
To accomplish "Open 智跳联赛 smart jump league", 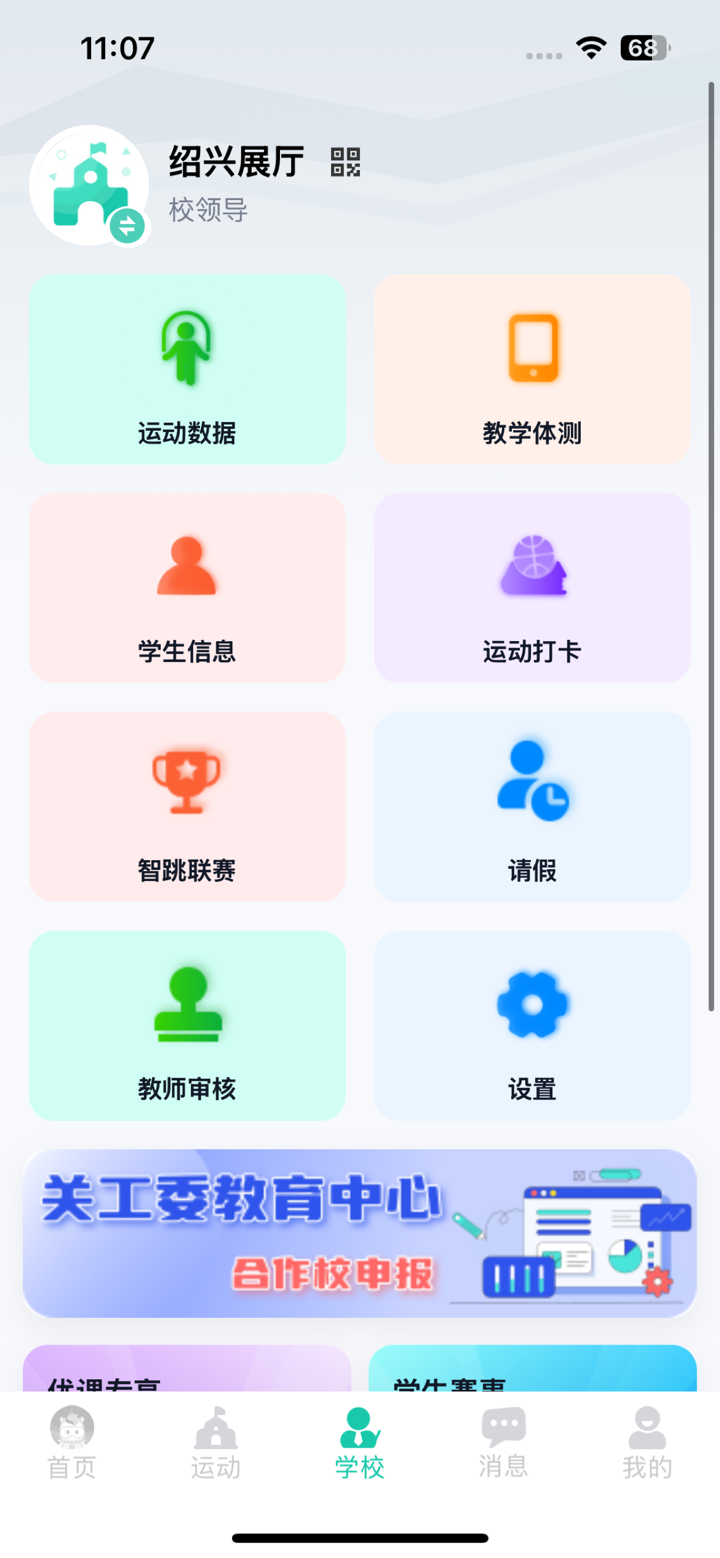I will coord(187,806).
